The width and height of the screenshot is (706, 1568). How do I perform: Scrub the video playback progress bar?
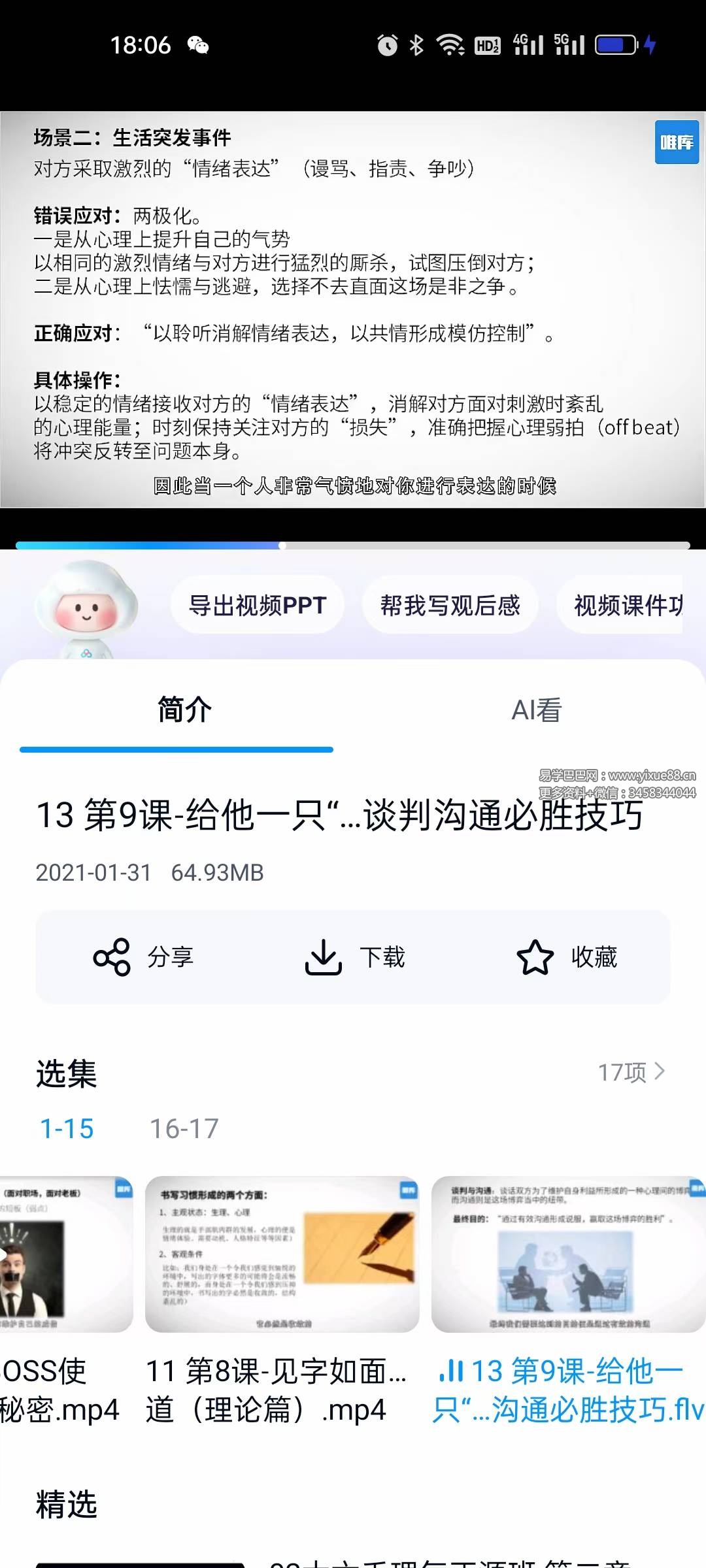point(281,544)
